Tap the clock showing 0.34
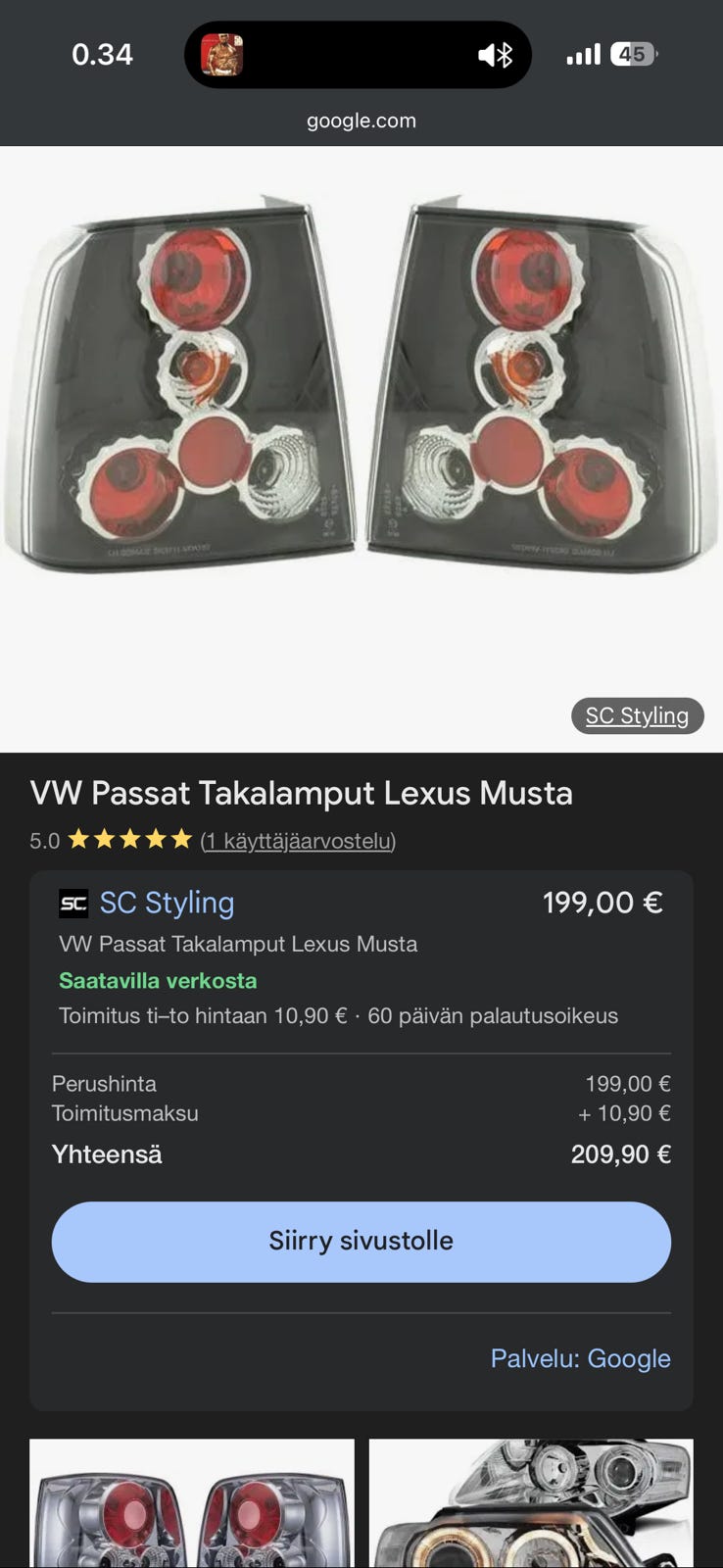This screenshot has height=1568, width=723. click(103, 55)
